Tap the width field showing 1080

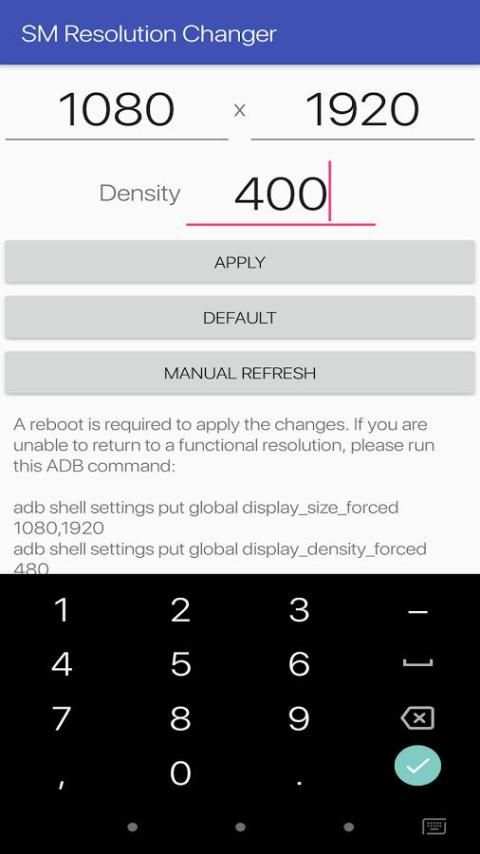[x=117, y=110]
